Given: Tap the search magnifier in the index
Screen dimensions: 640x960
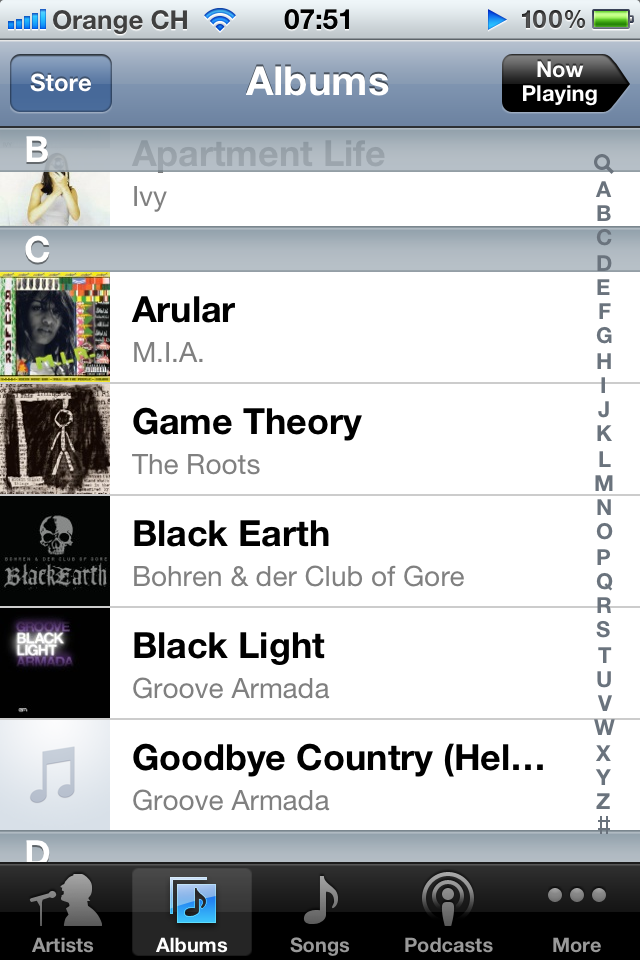Looking at the screenshot, I should 603,164.
